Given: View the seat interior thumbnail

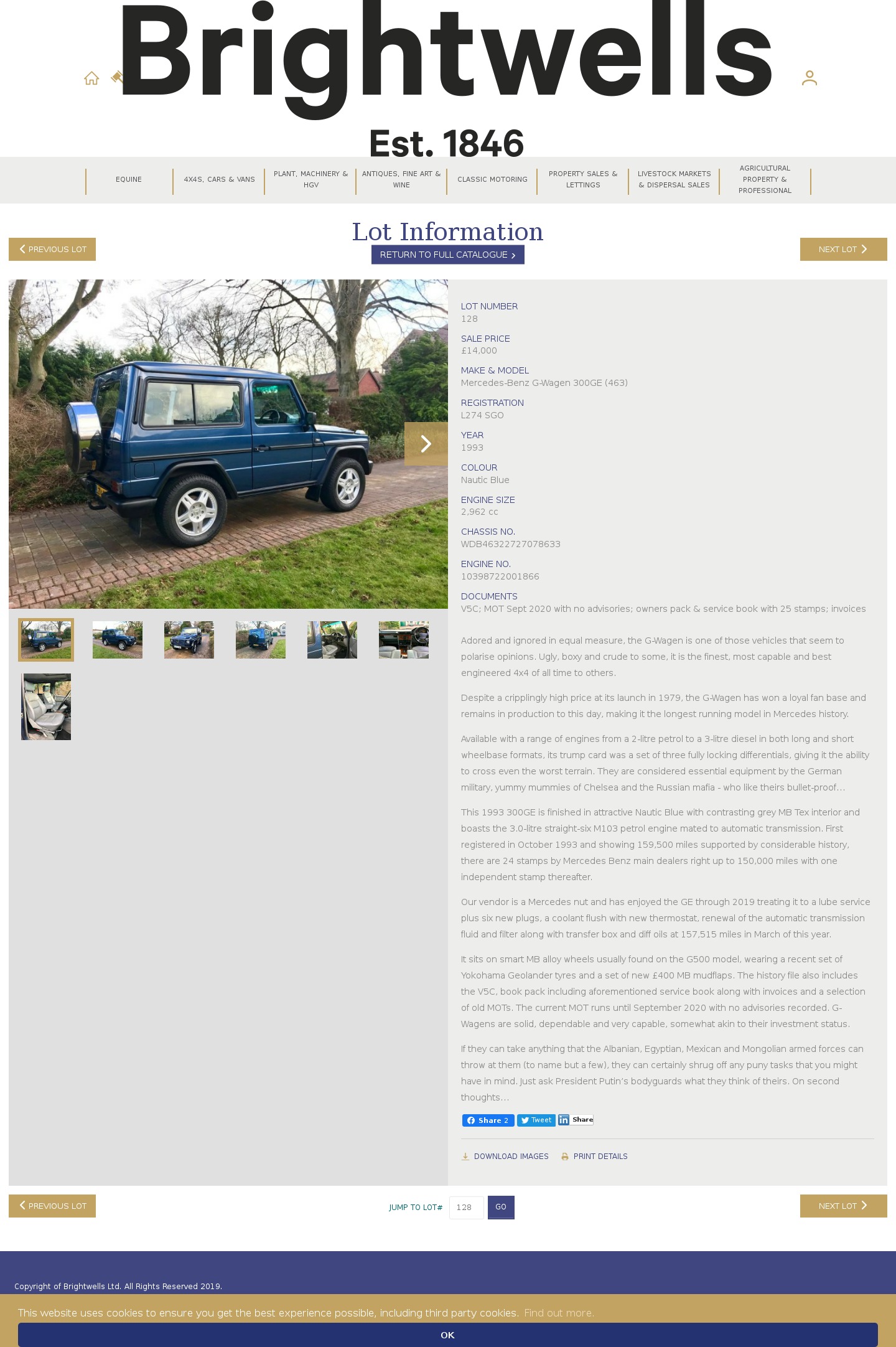Looking at the screenshot, I should (x=46, y=707).
